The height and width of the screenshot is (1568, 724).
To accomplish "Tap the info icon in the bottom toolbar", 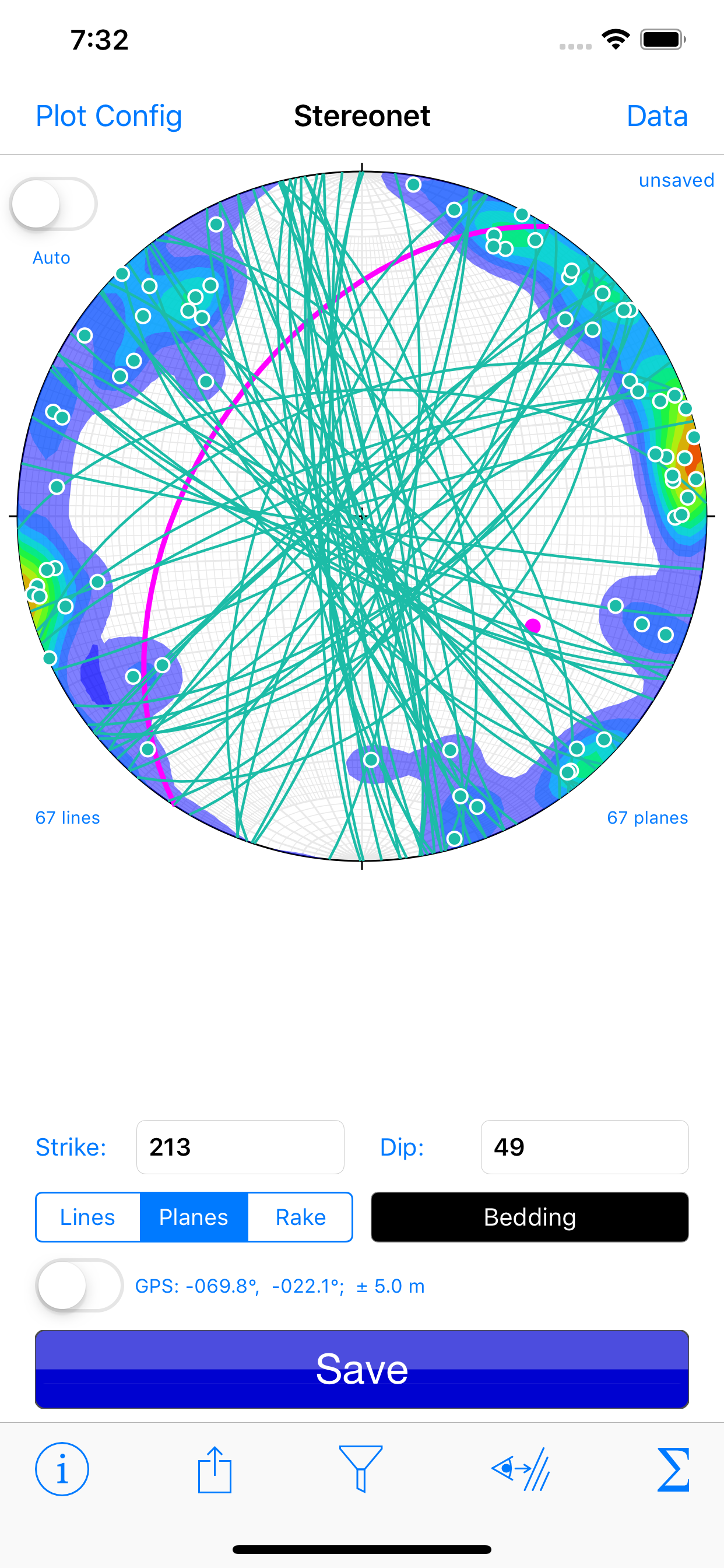I will tap(64, 1469).
